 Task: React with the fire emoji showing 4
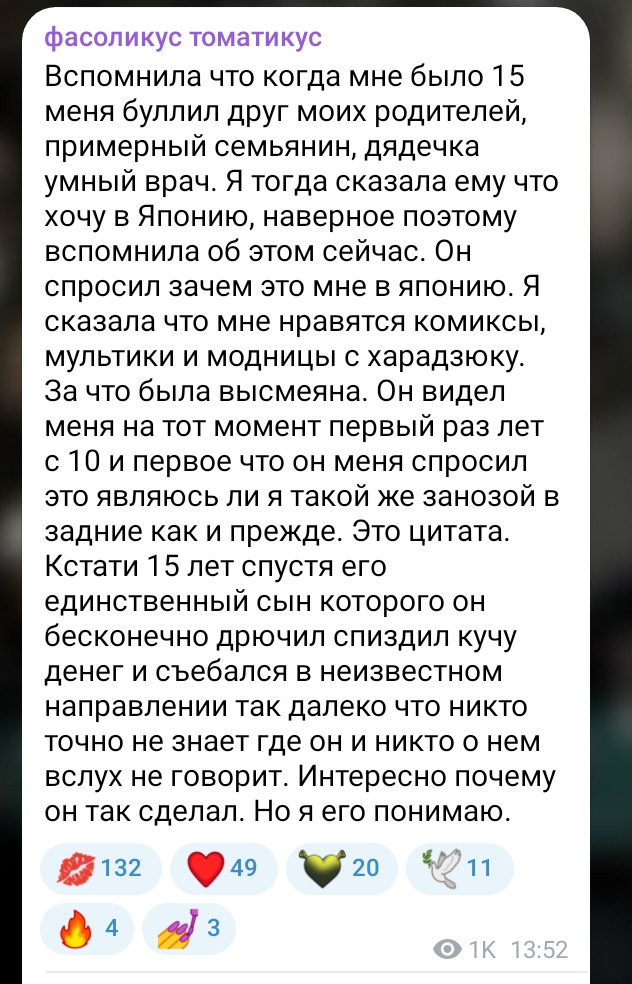[x=88, y=929]
